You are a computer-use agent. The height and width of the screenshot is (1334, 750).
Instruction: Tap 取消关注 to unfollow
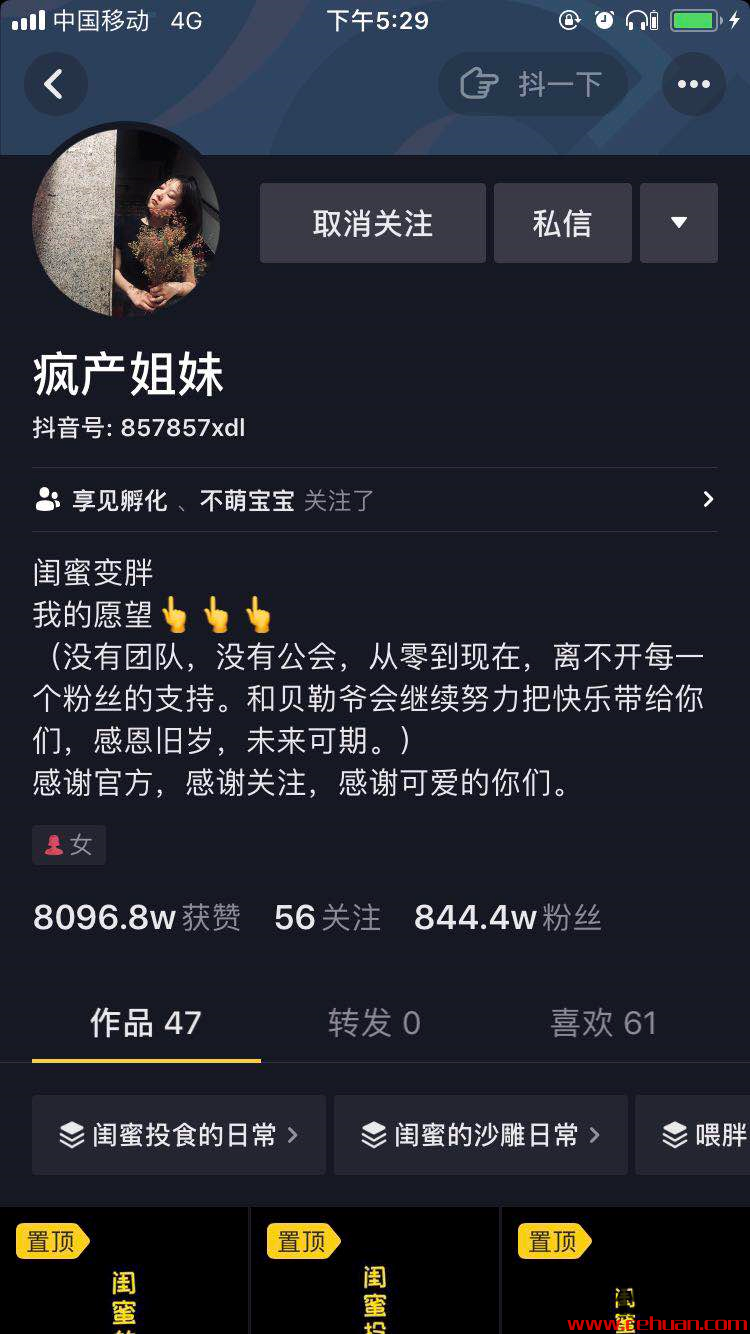click(x=373, y=223)
